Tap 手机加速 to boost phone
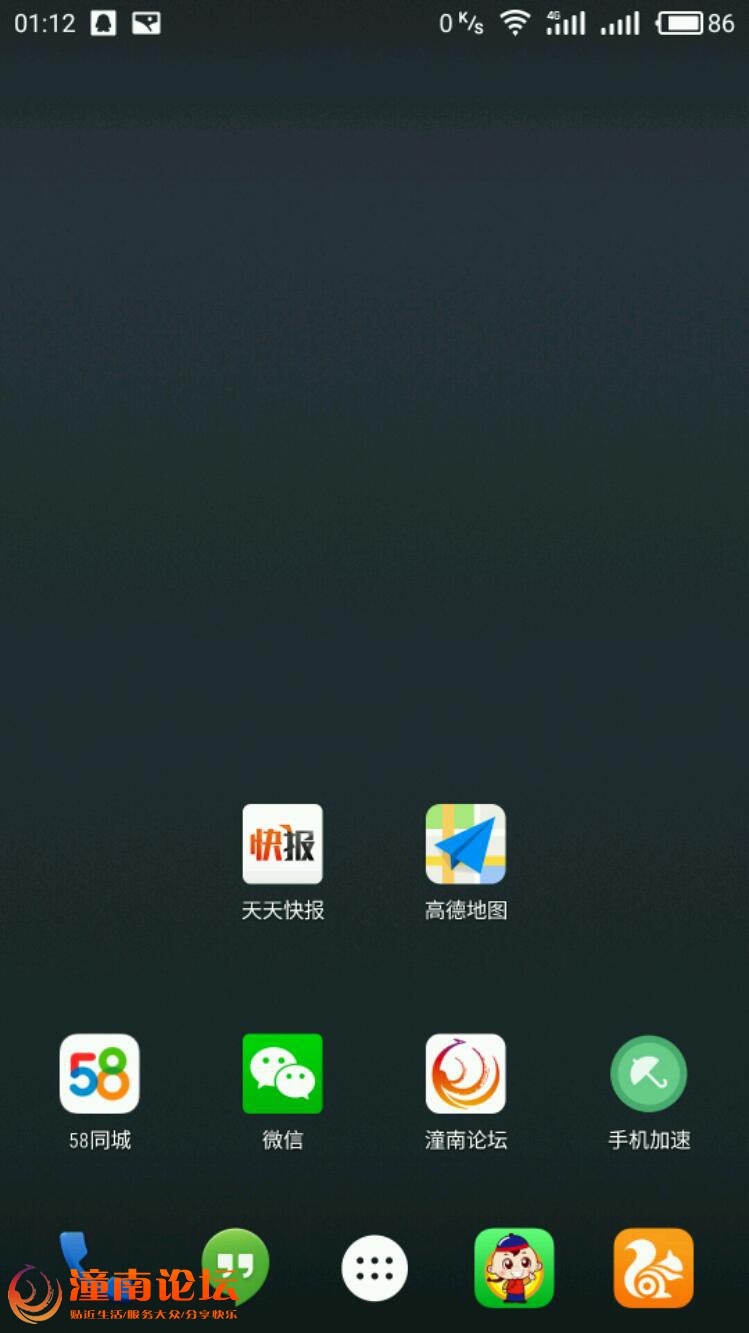 pos(649,1073)
